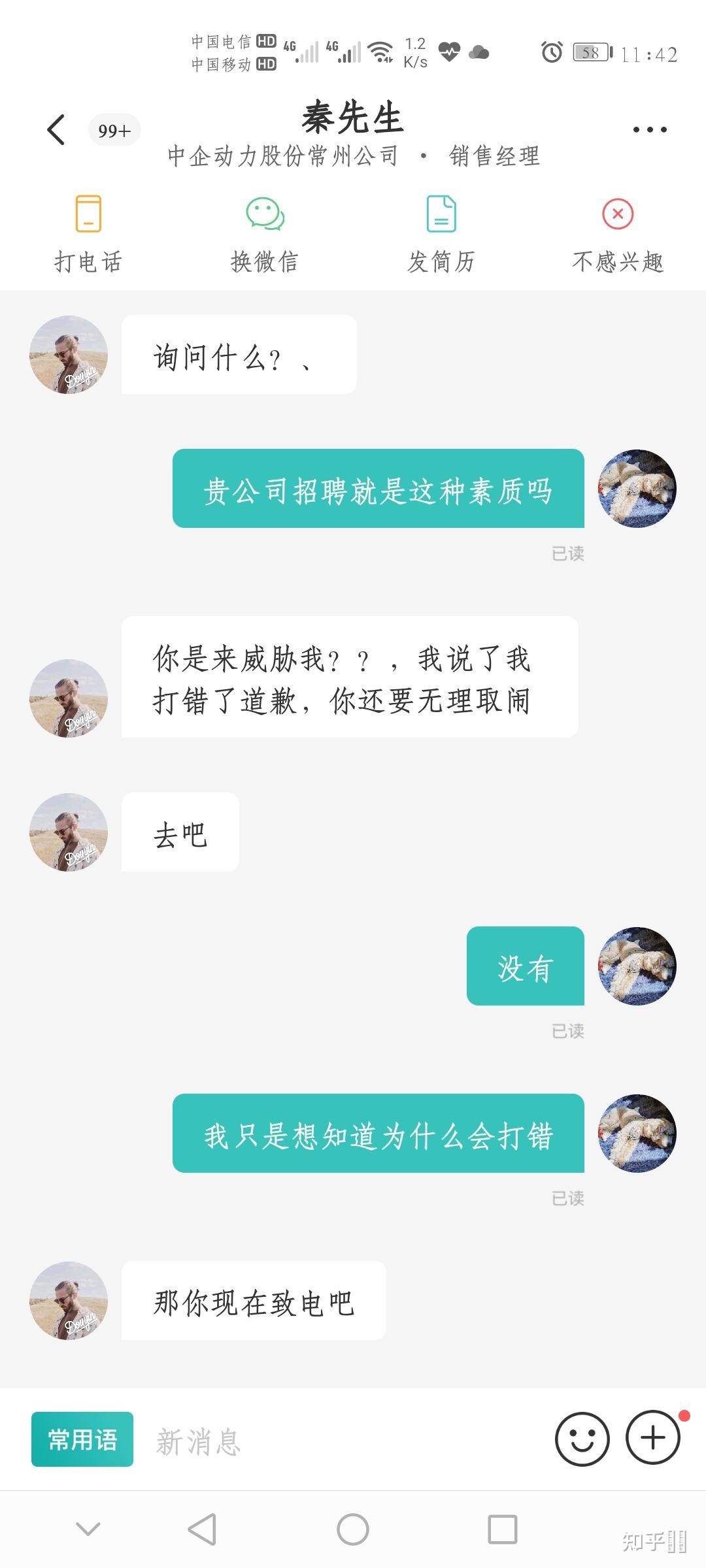Focus the 新消息 message input
The image size is (706, 1568).
(340, 1441)
